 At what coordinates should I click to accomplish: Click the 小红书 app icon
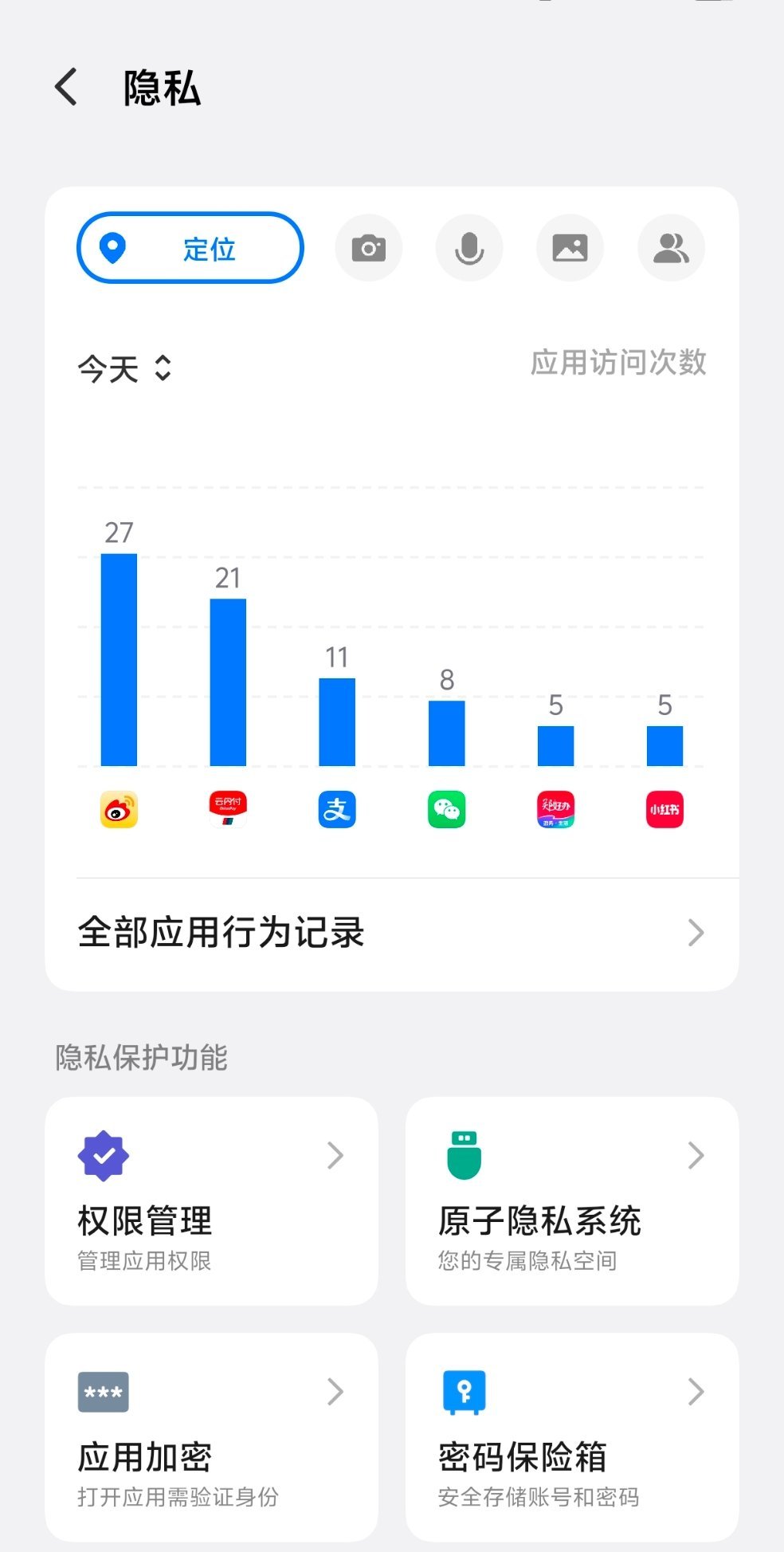(x=664, y=808)
